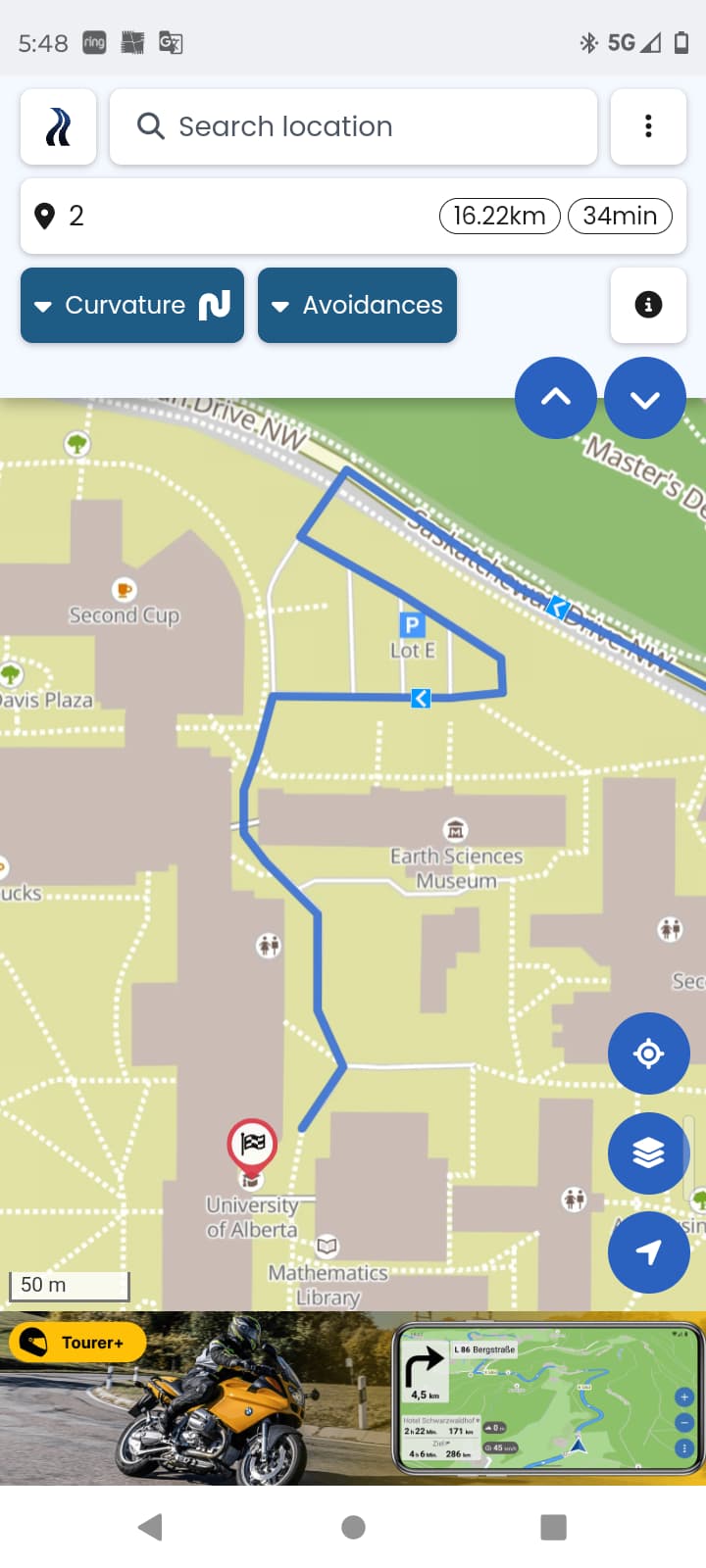Go back with system back button
This screenshot has width=706, height=1568.
150,1527
